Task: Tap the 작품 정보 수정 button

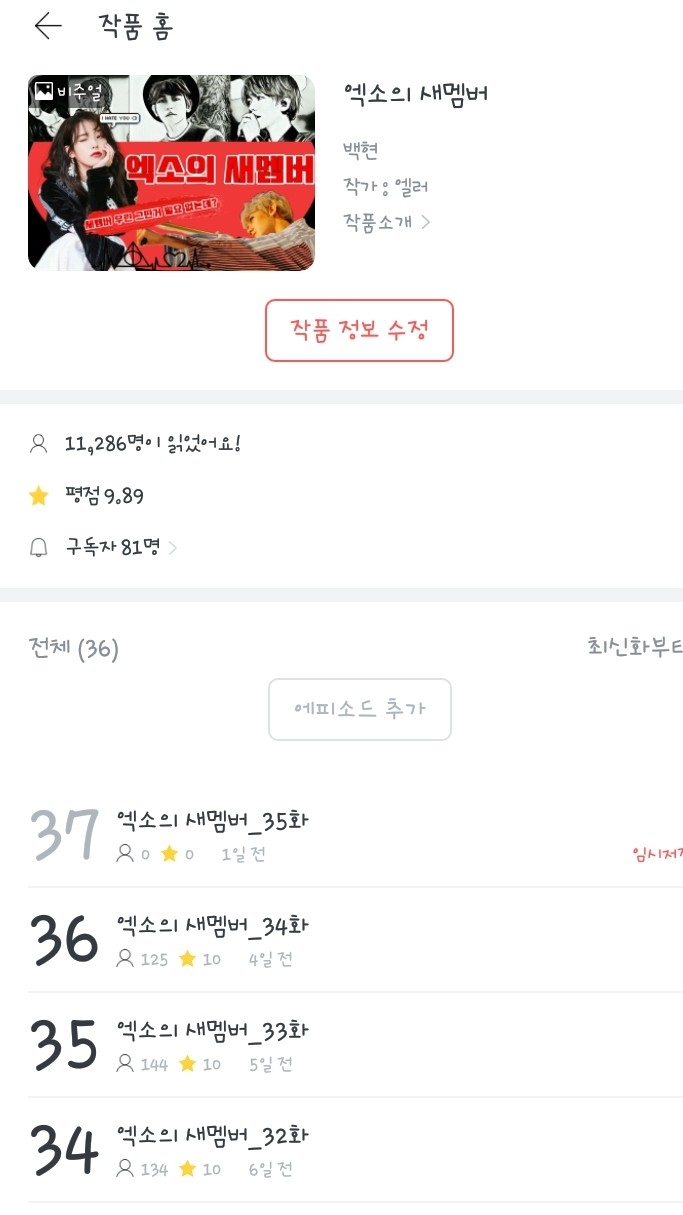Action: point(359,330)
